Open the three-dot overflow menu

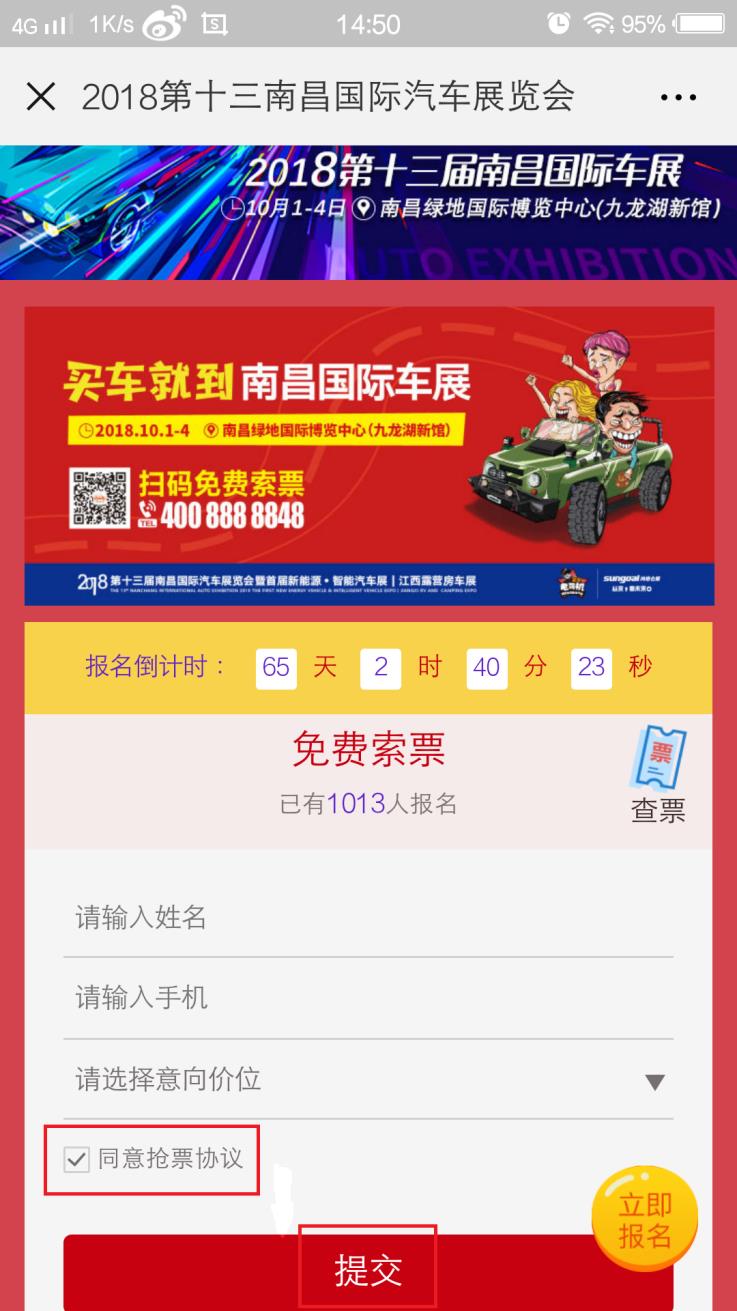[x=678, y=98]
